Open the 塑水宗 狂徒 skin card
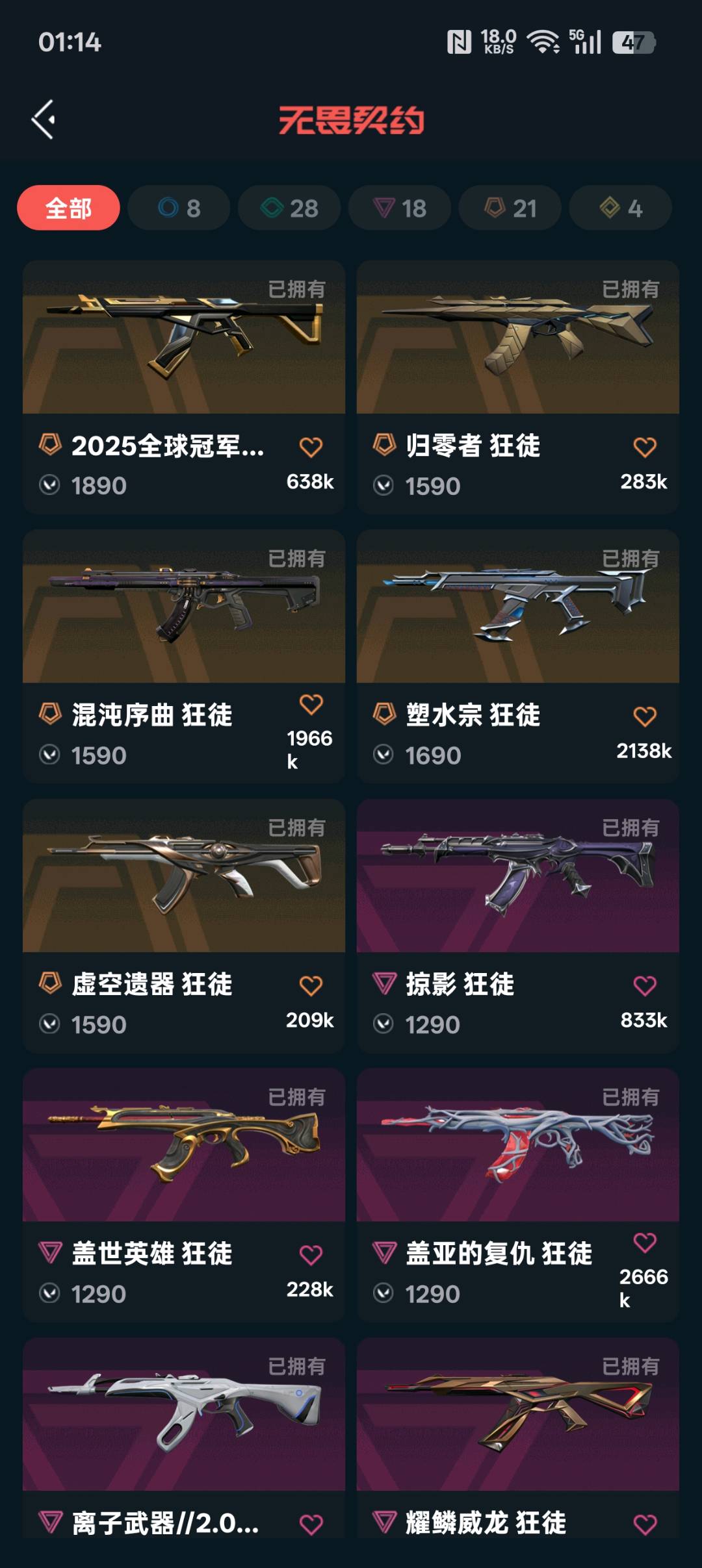The image size is (702, 1568). click(518, 607)
